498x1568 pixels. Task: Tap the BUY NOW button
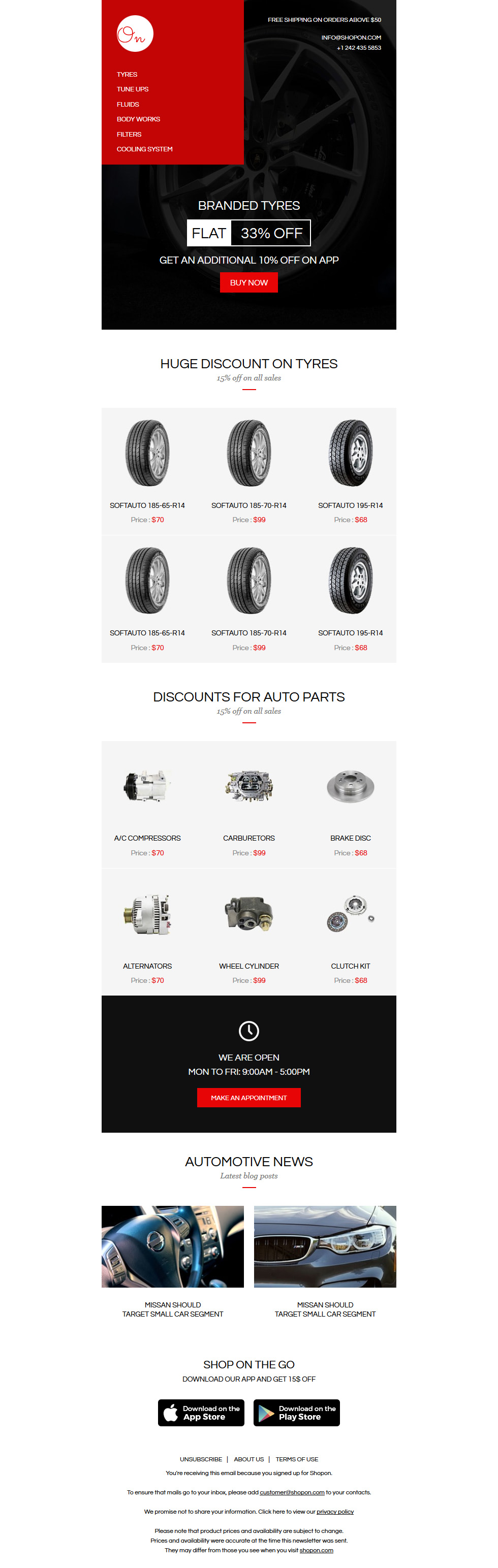[248, 282]
